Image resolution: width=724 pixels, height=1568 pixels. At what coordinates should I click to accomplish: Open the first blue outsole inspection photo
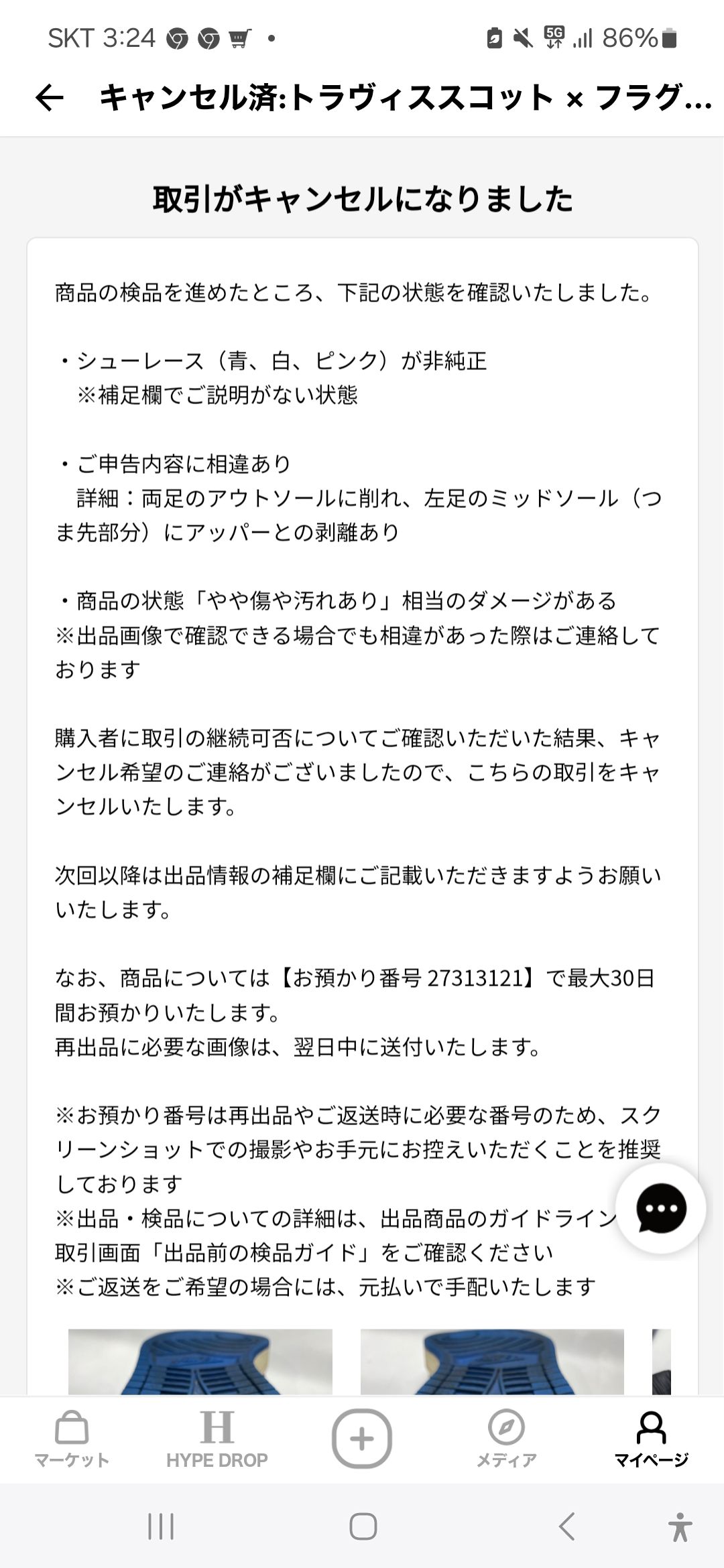[x=200, y=1362]
